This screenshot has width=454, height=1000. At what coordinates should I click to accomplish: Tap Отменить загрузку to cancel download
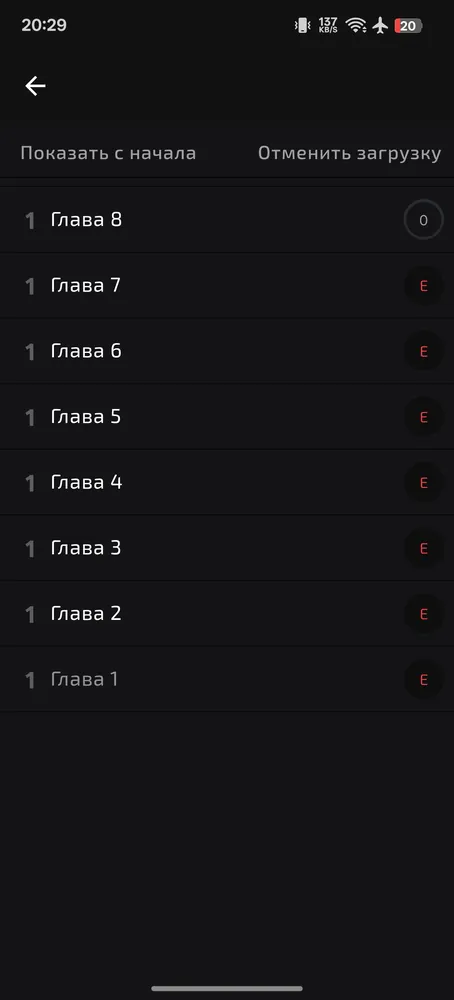349,153
